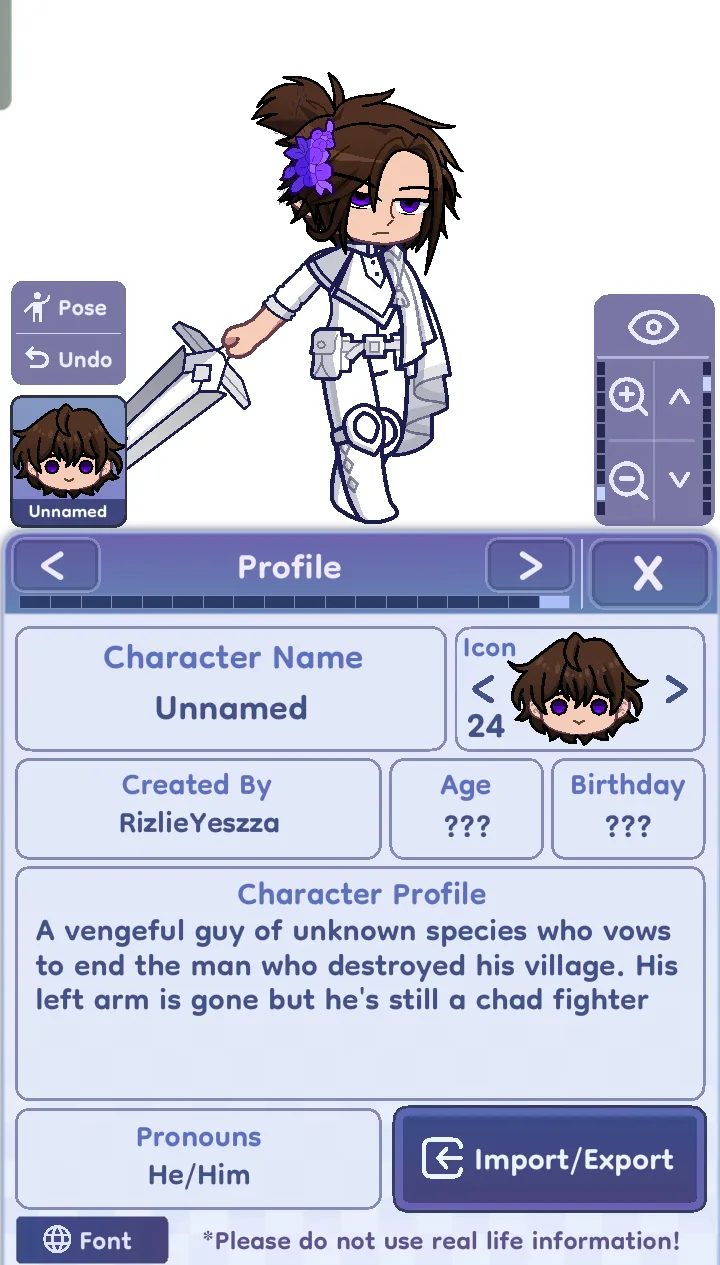
Task: Select the previous icon
Action: [x=483, y=689]
